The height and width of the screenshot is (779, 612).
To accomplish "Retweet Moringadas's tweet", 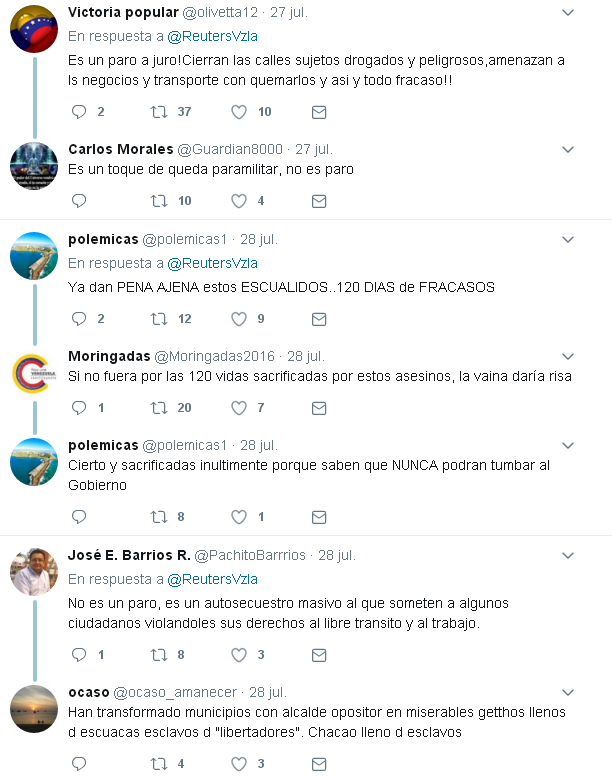I will click(158, 408).
